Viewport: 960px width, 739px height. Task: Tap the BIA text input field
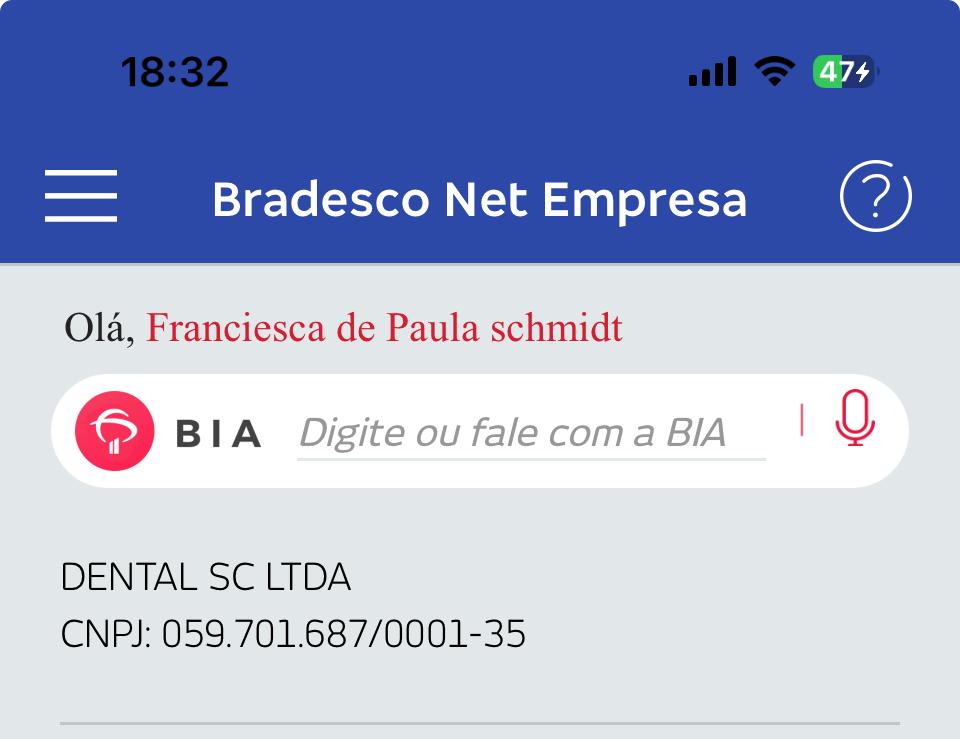tap(530, 433)
